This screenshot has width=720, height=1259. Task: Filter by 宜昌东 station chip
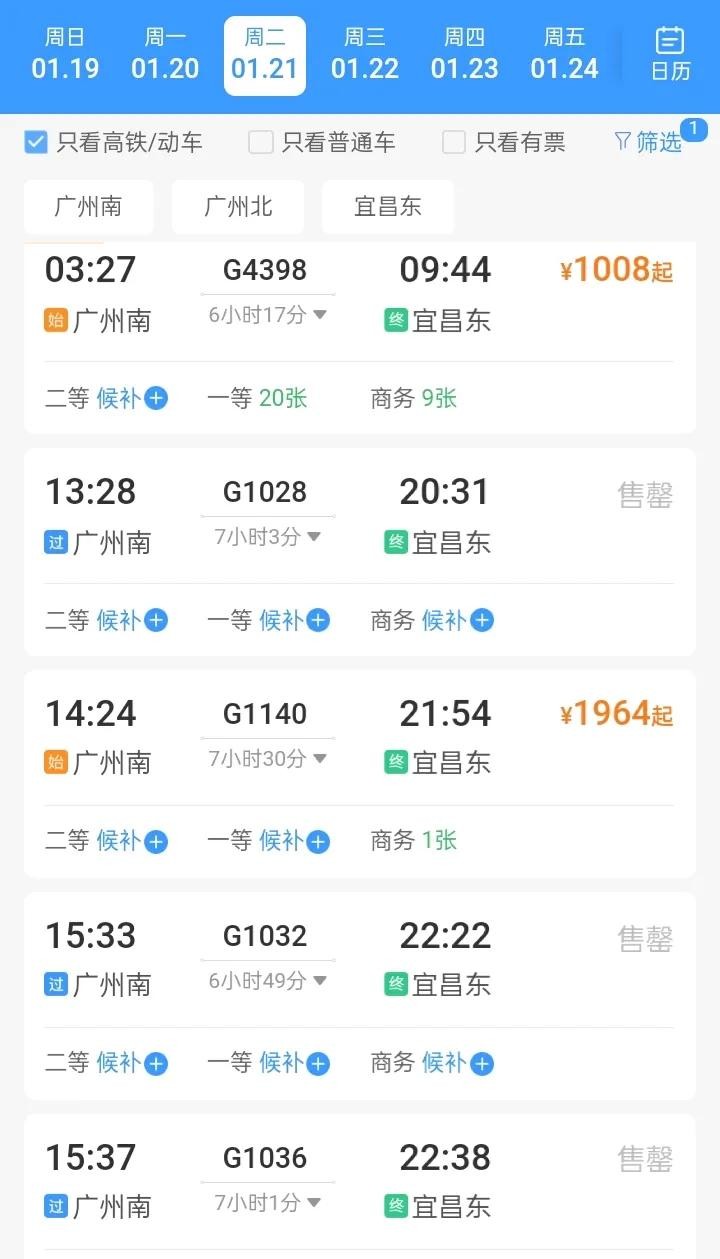(x=388, y=207)
